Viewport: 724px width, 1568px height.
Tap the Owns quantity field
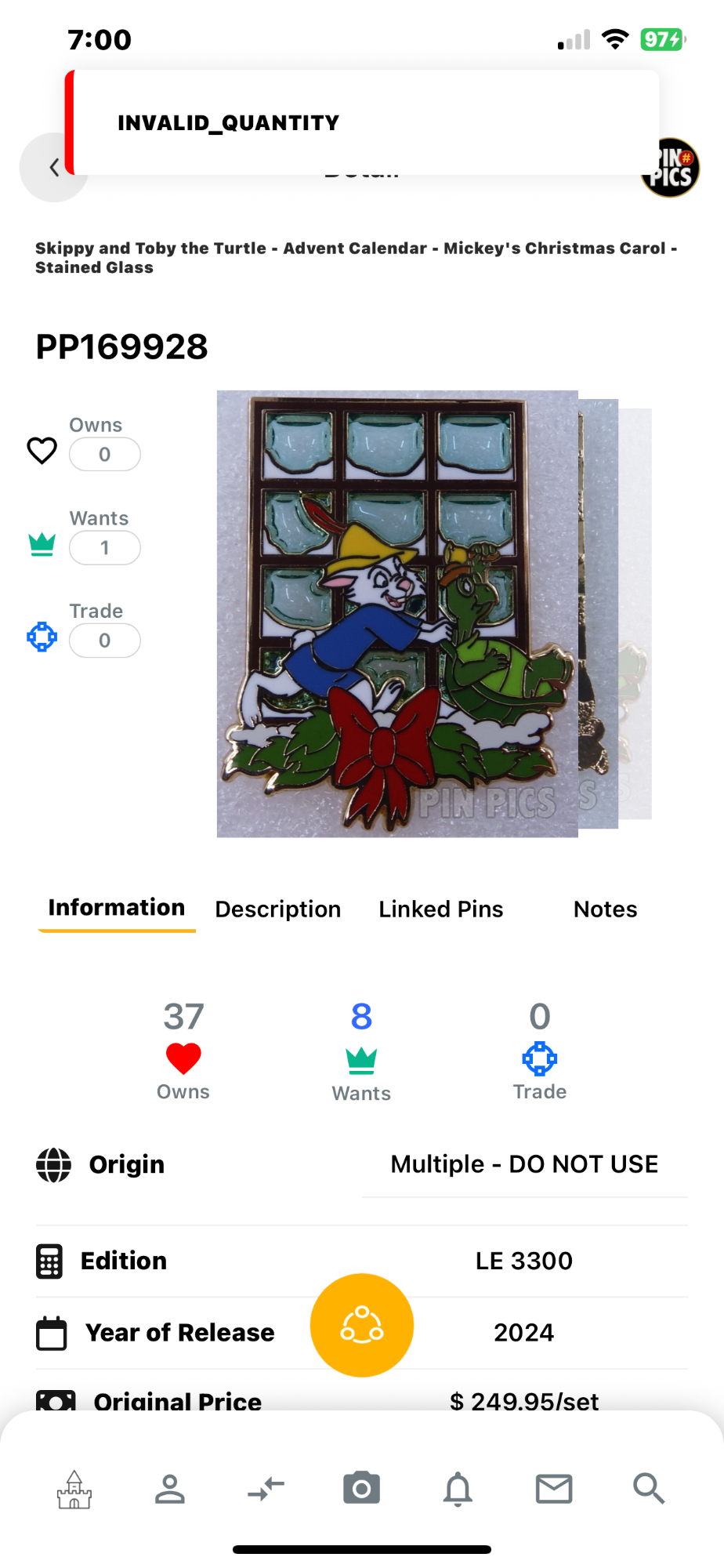(105, 455)
